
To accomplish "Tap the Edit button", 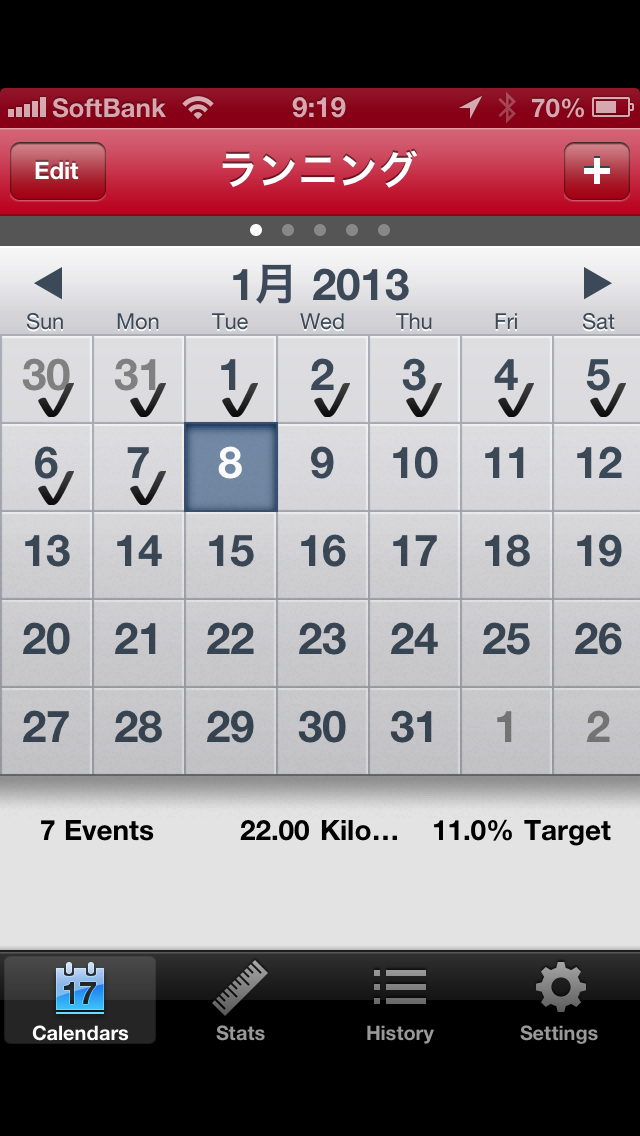I will pyautogui.click(x=57, y=171).
